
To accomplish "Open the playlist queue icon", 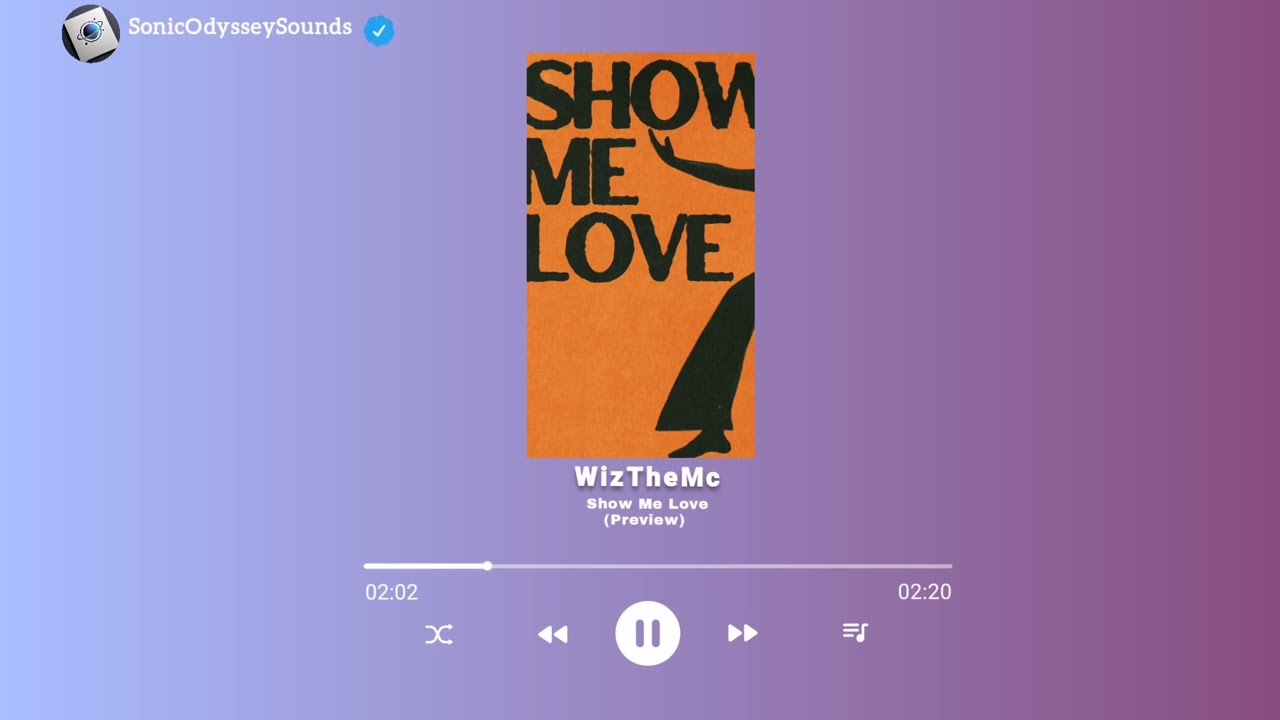I will pos(855,632).
